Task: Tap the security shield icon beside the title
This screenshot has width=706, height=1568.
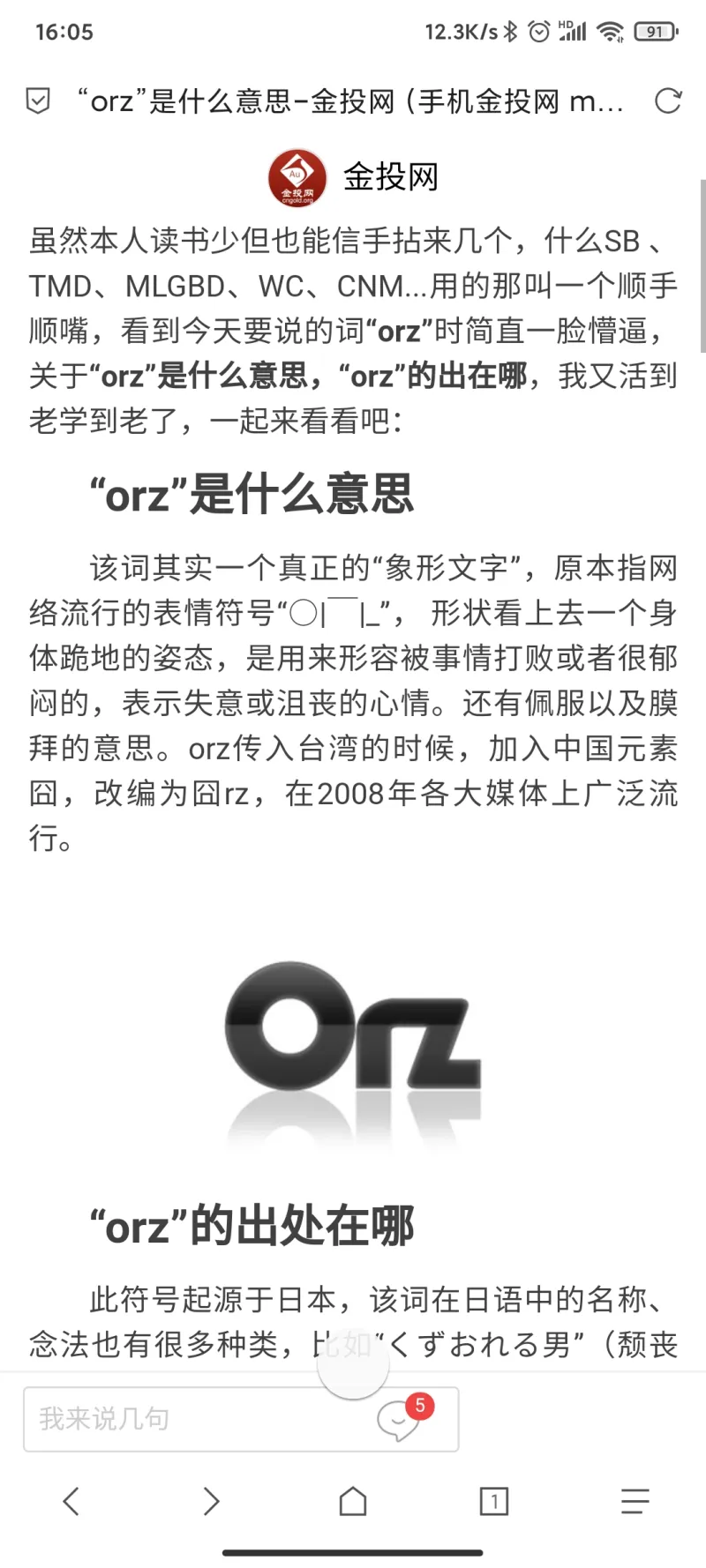Action: [x=38, y=101]
